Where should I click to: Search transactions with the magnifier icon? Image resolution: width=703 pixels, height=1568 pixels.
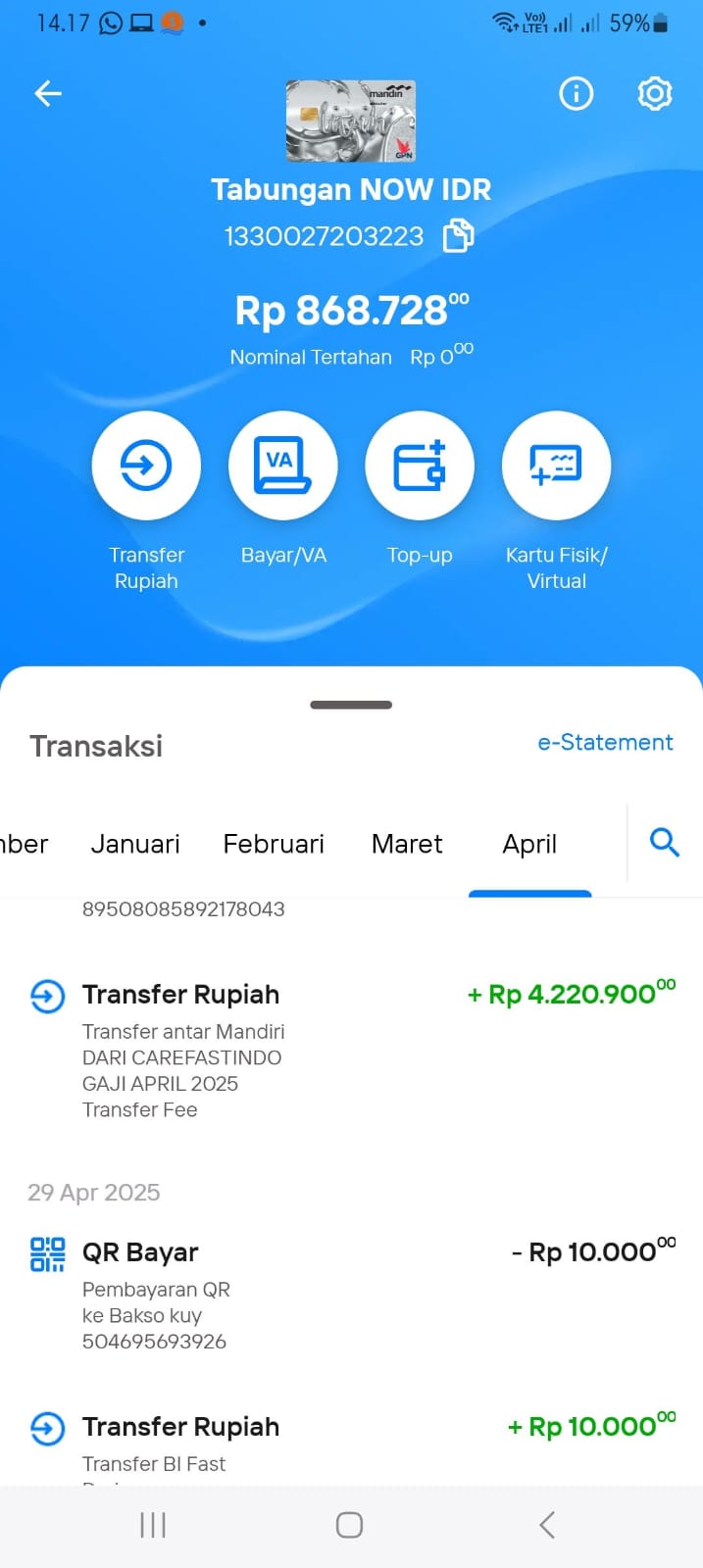665,842
